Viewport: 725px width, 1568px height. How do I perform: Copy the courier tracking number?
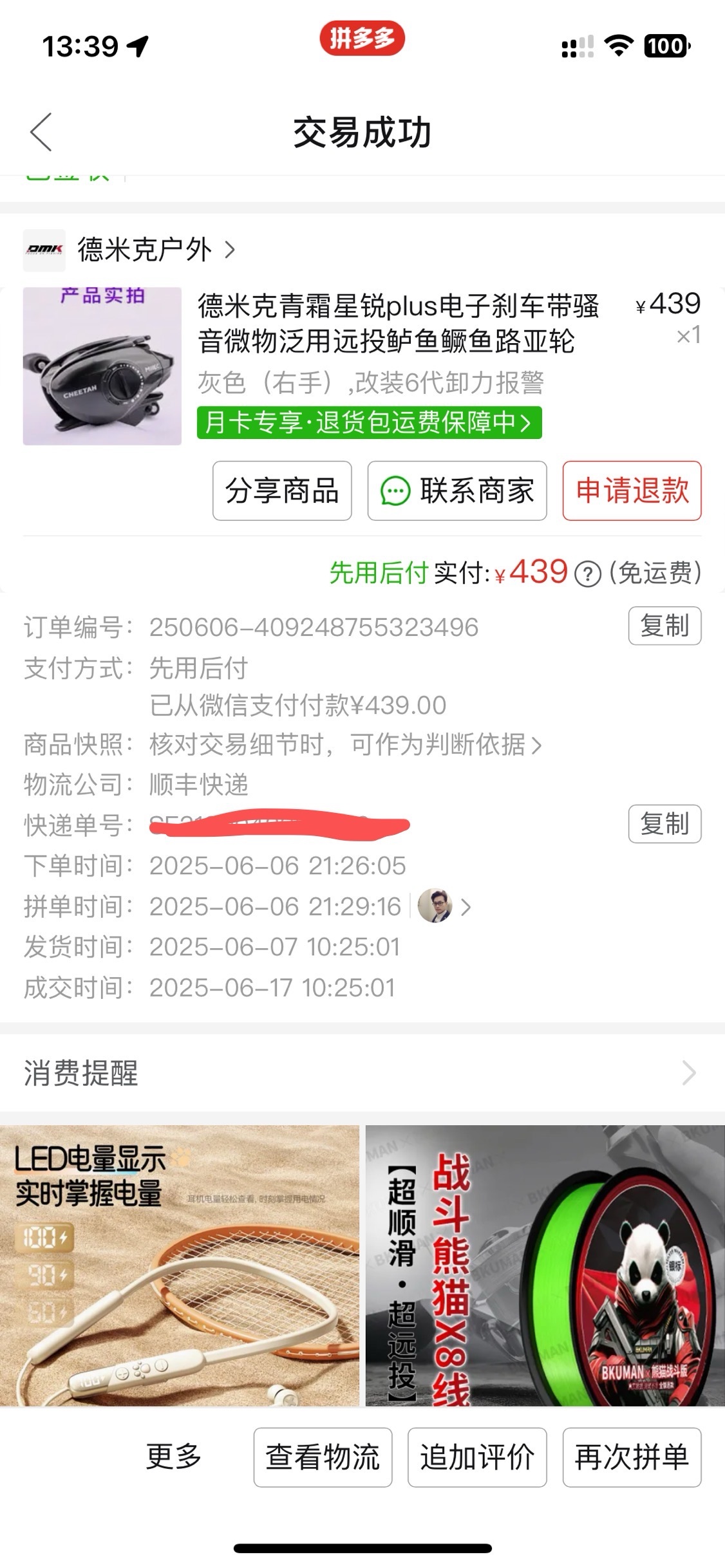pos(664,824)
